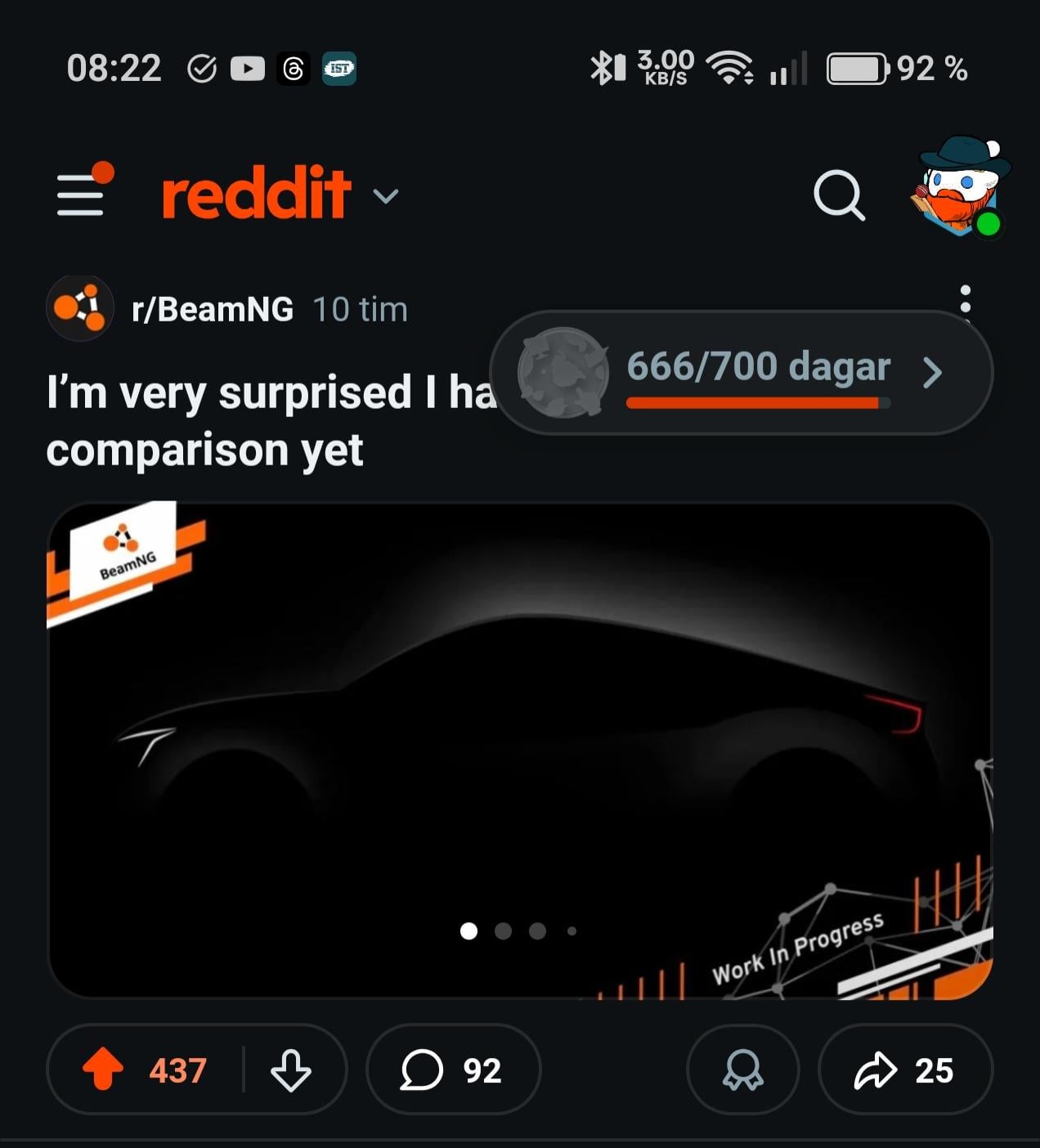Share the post with 25 shares
This screenshot has width=1040, height=1148.
[x=904, y=1070]
